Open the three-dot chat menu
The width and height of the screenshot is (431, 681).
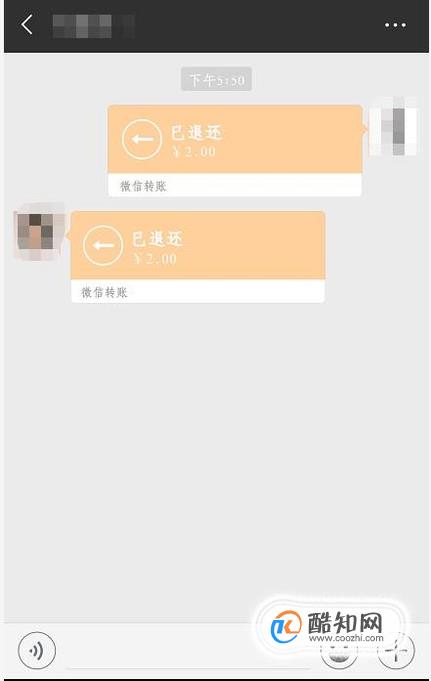[395, 25]
